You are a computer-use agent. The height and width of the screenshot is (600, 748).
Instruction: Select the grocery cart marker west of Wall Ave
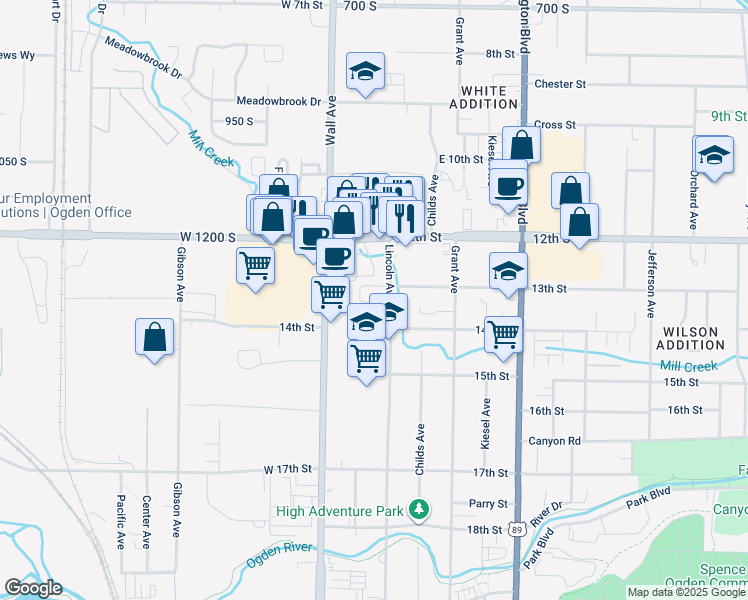coord(256,267)
